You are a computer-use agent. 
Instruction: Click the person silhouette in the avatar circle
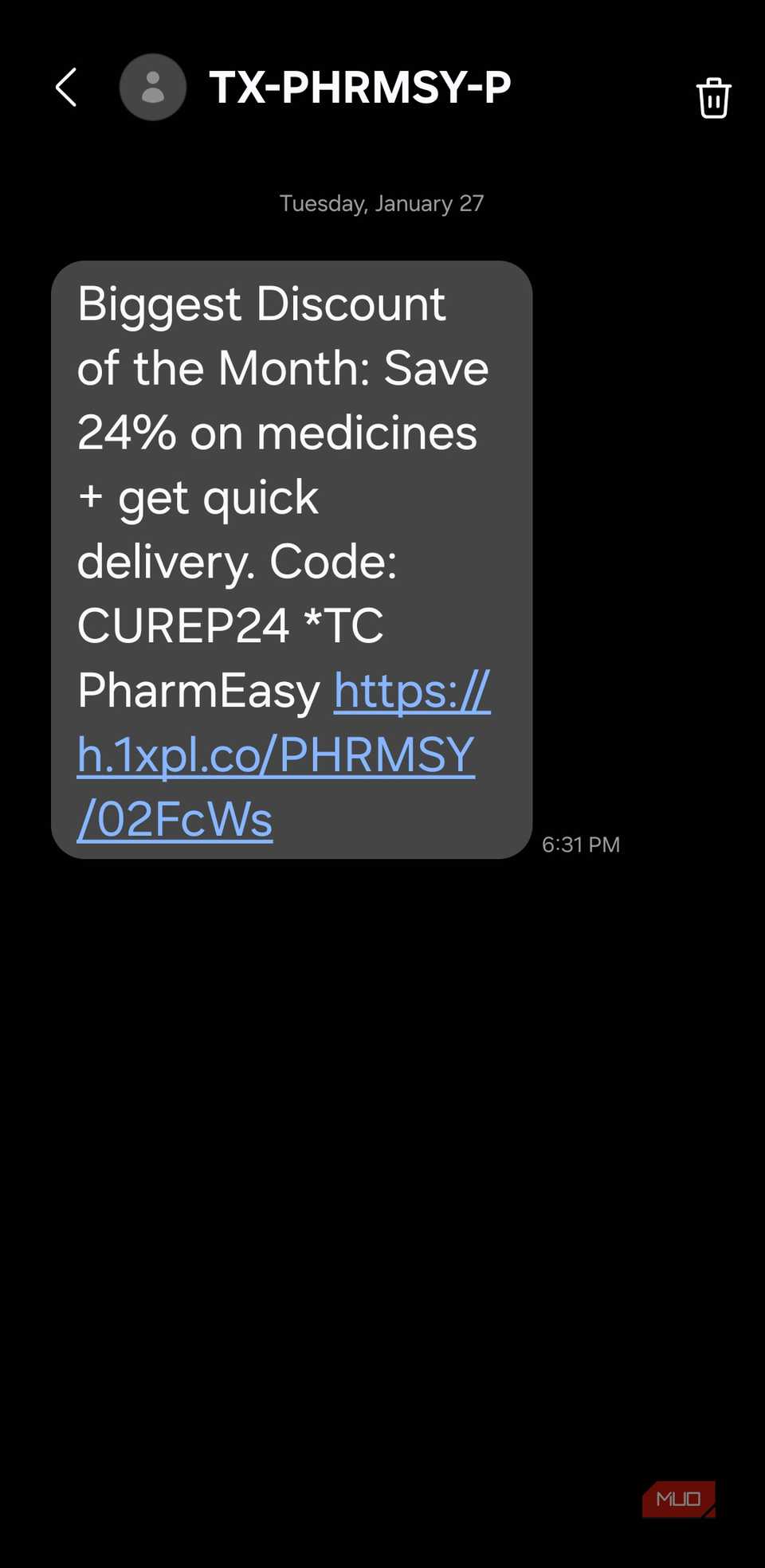(x=153, y=87)
